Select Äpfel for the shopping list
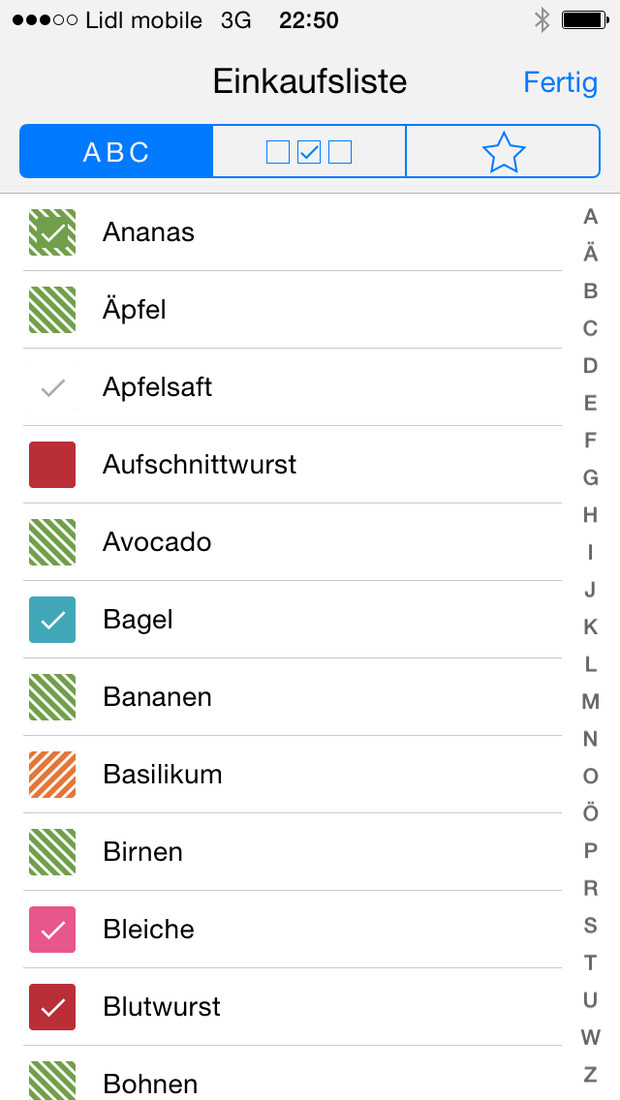 point(292,309)
